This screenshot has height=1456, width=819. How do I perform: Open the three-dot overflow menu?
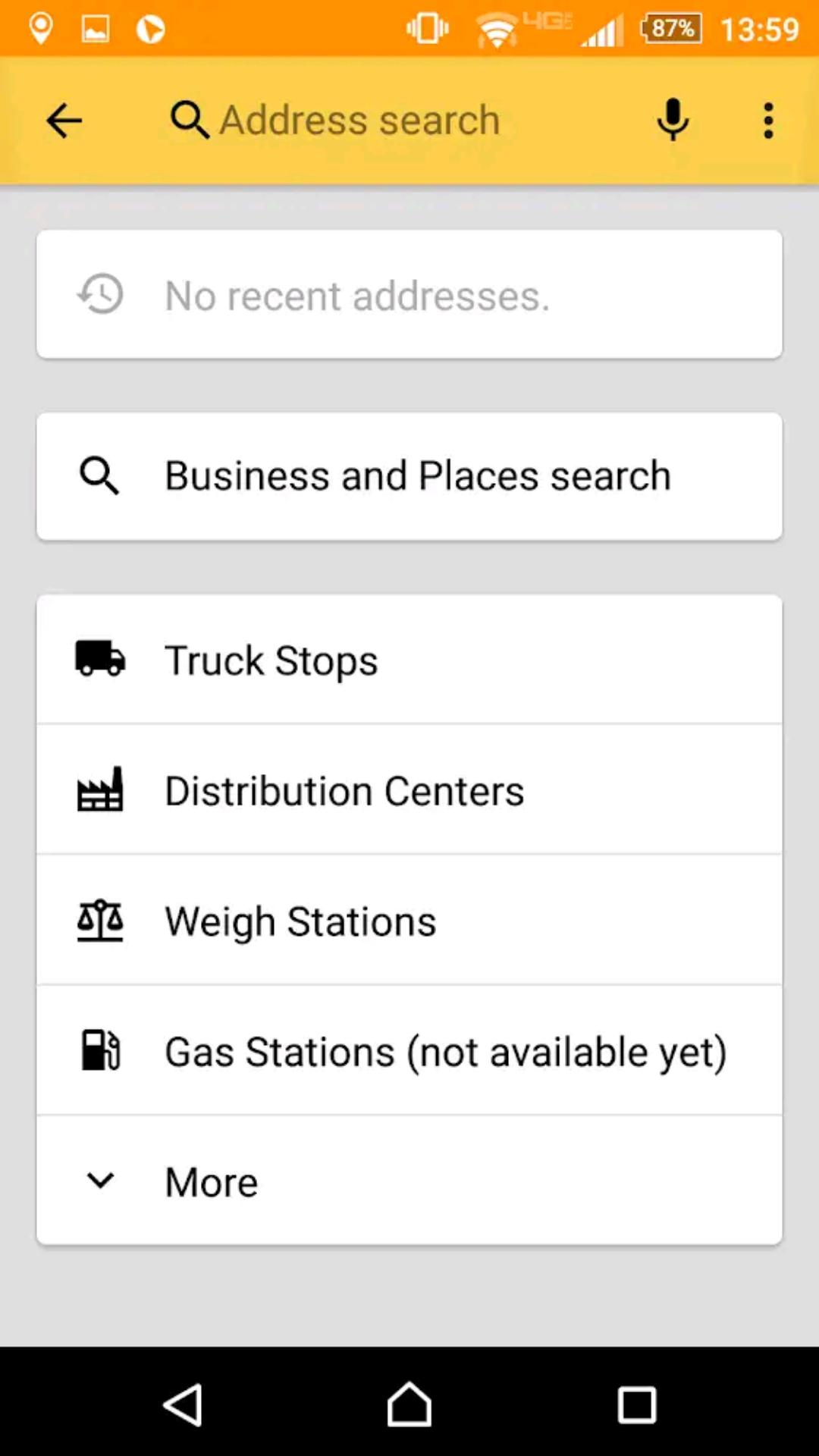click(768, 121)
